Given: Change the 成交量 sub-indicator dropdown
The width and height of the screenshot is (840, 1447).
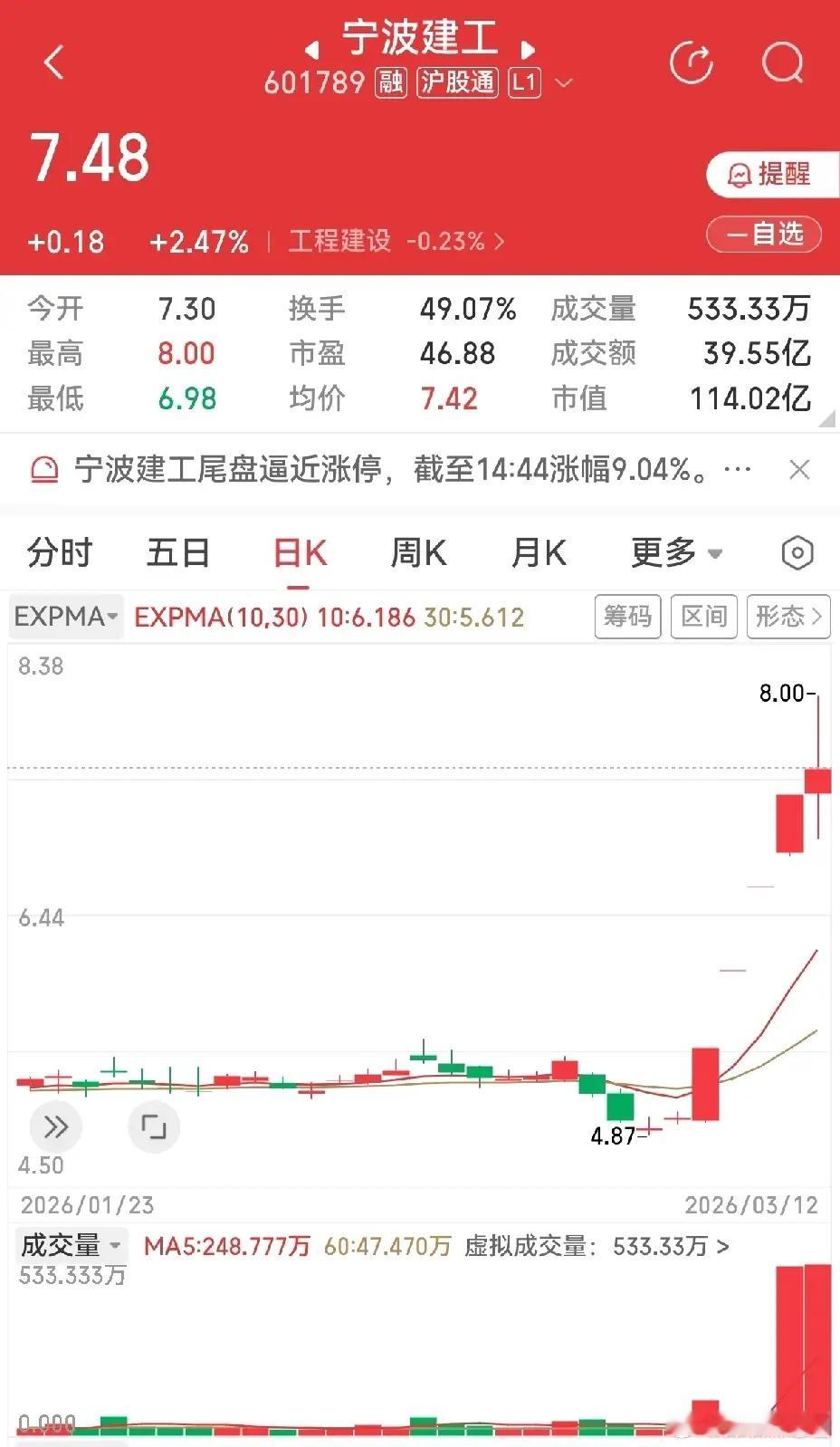Looking at the screenshot, I should tap(70, 1245).
